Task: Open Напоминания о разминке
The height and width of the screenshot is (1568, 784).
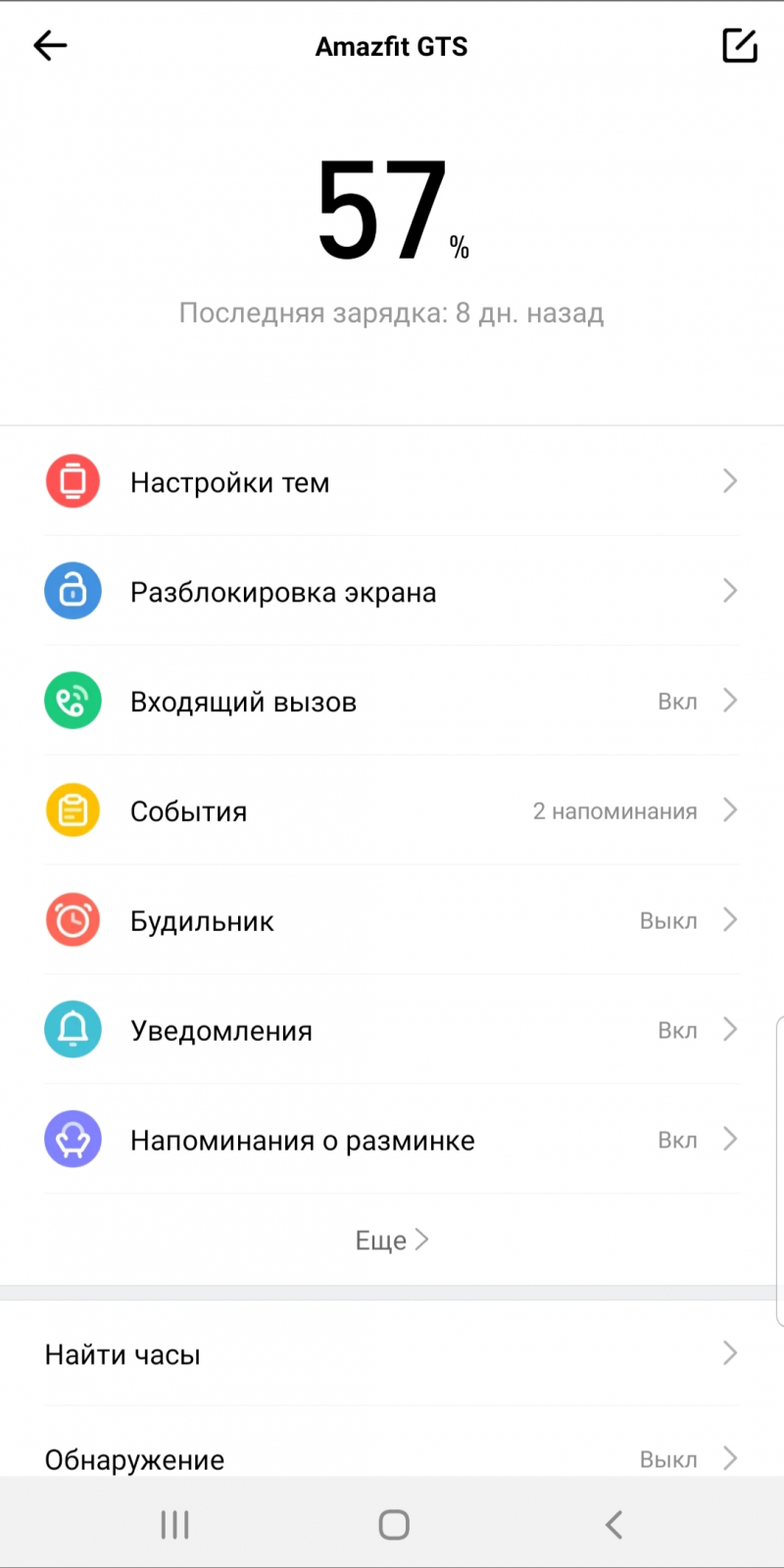Action: pyautogui.click(x=392, y=1141)
